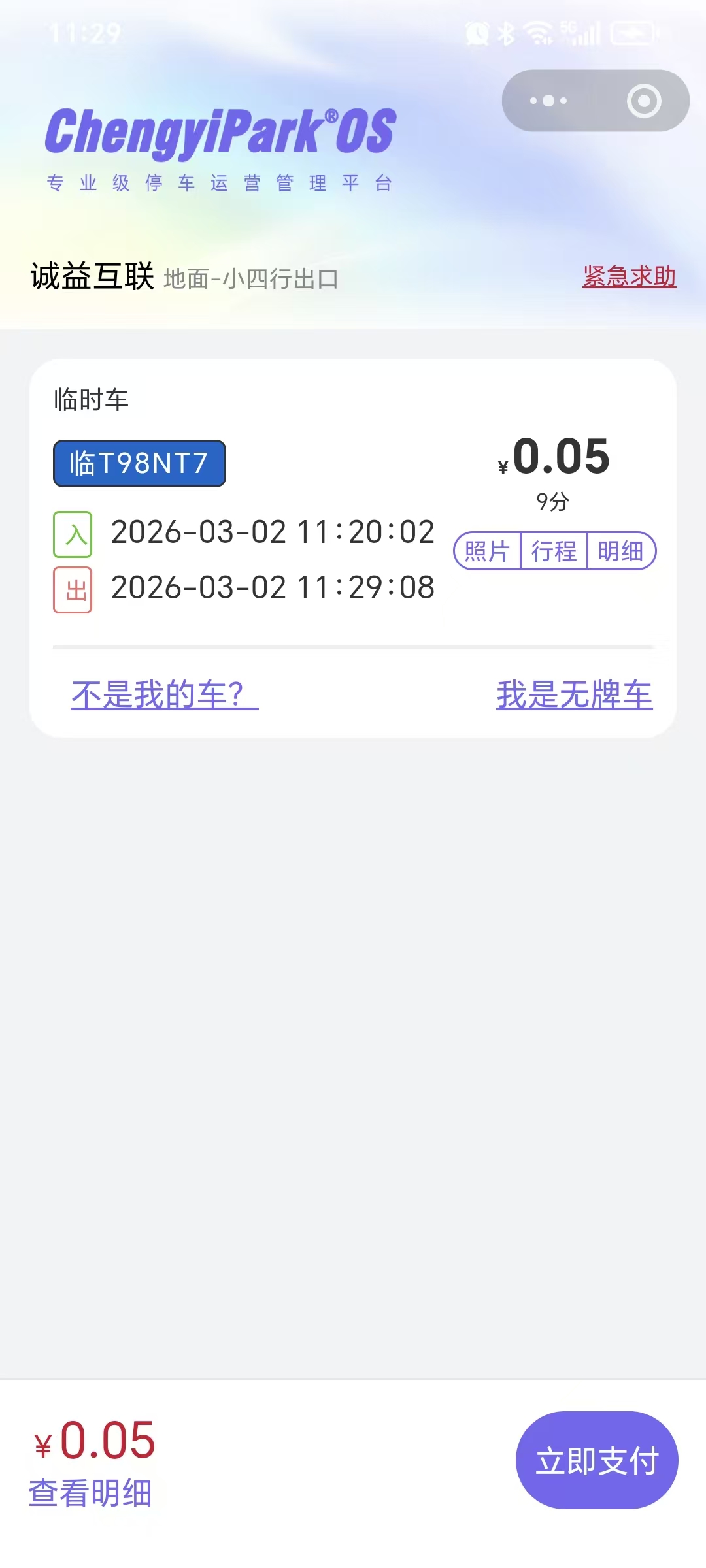Image resolution: width=706 pixels, height=1568 pixels.
Task: Tap the circular close capsule icon
Action: click(644, 100)
